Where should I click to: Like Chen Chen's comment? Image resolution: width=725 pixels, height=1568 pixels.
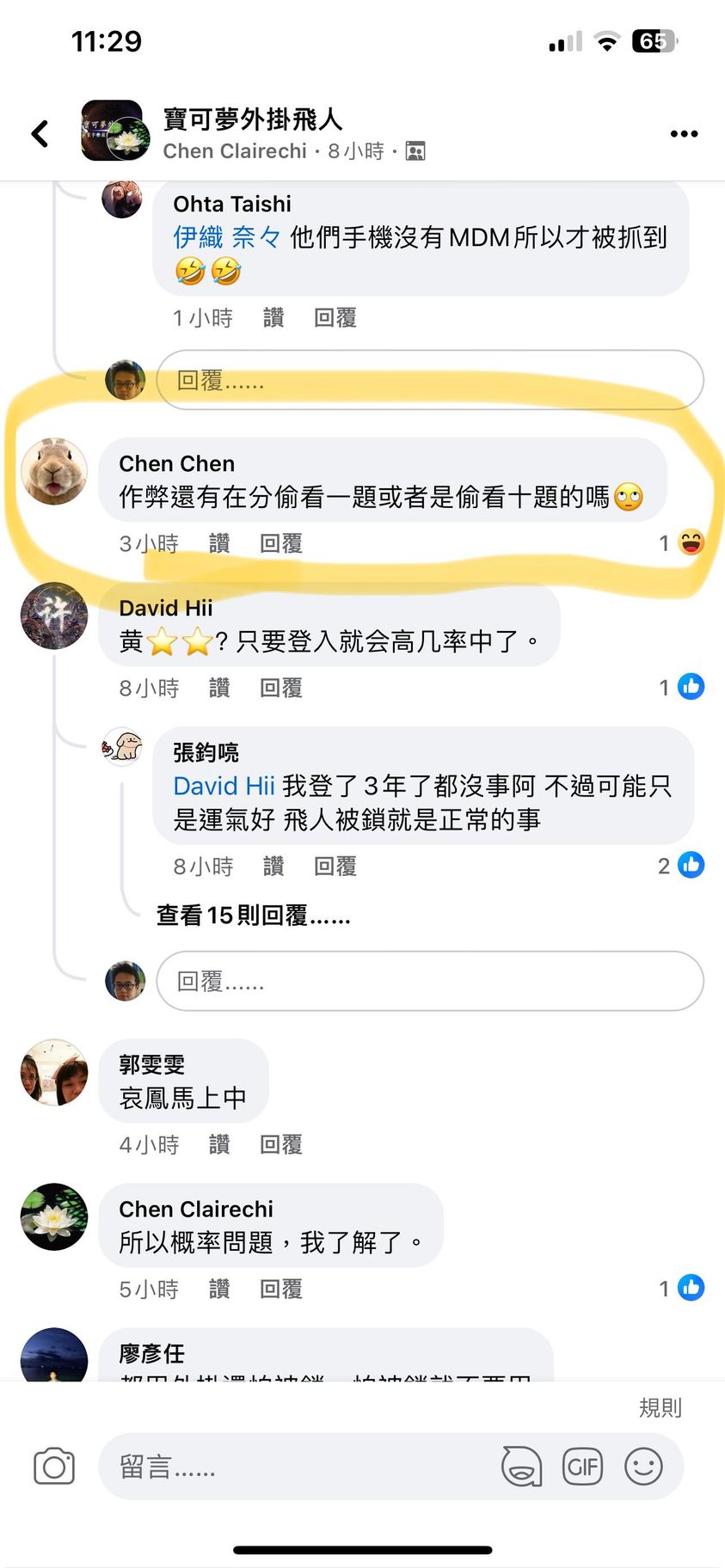click(219, 543)
